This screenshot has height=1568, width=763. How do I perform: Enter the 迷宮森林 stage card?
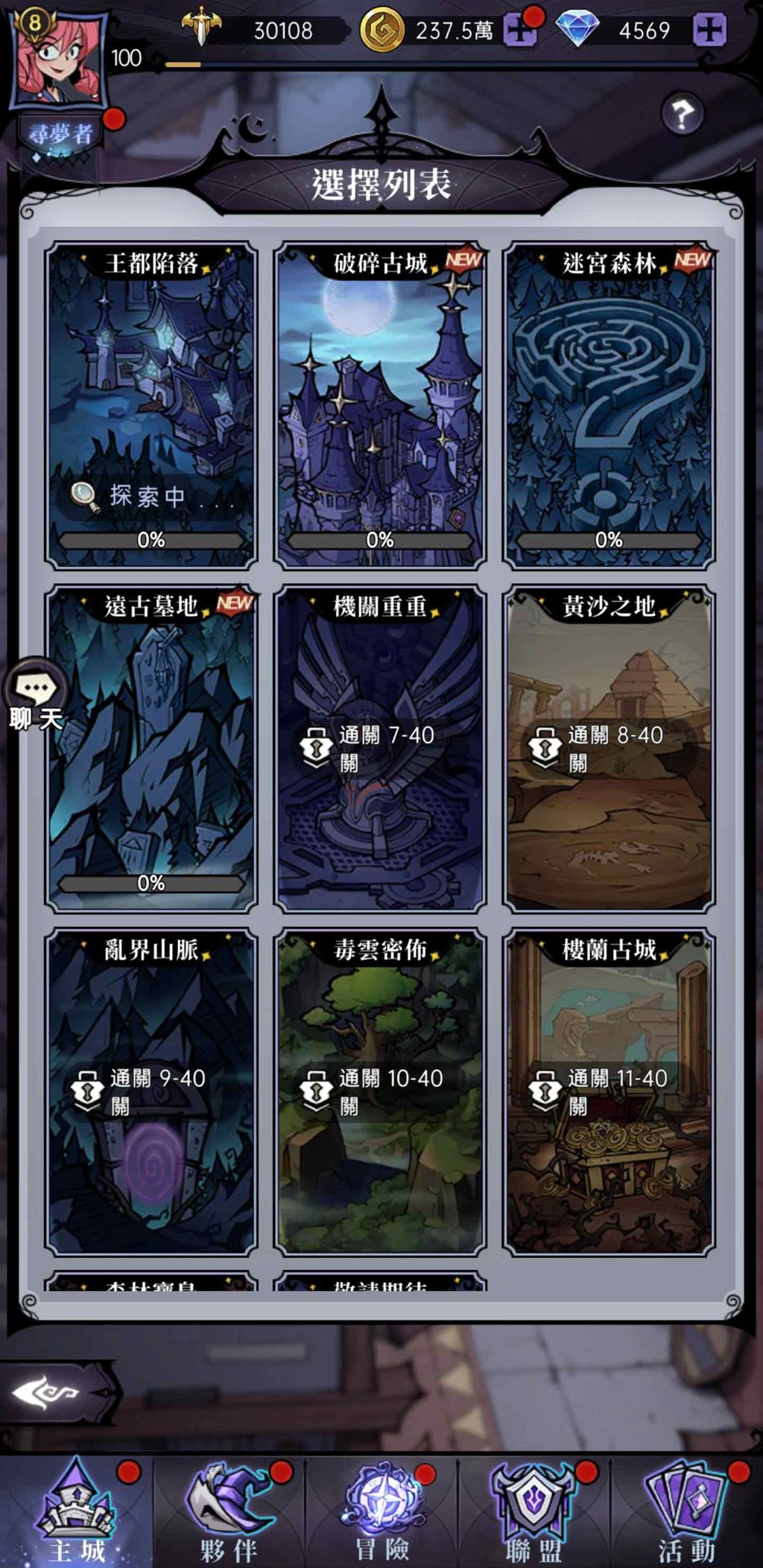pyautogui.click(x=609, y=406)
